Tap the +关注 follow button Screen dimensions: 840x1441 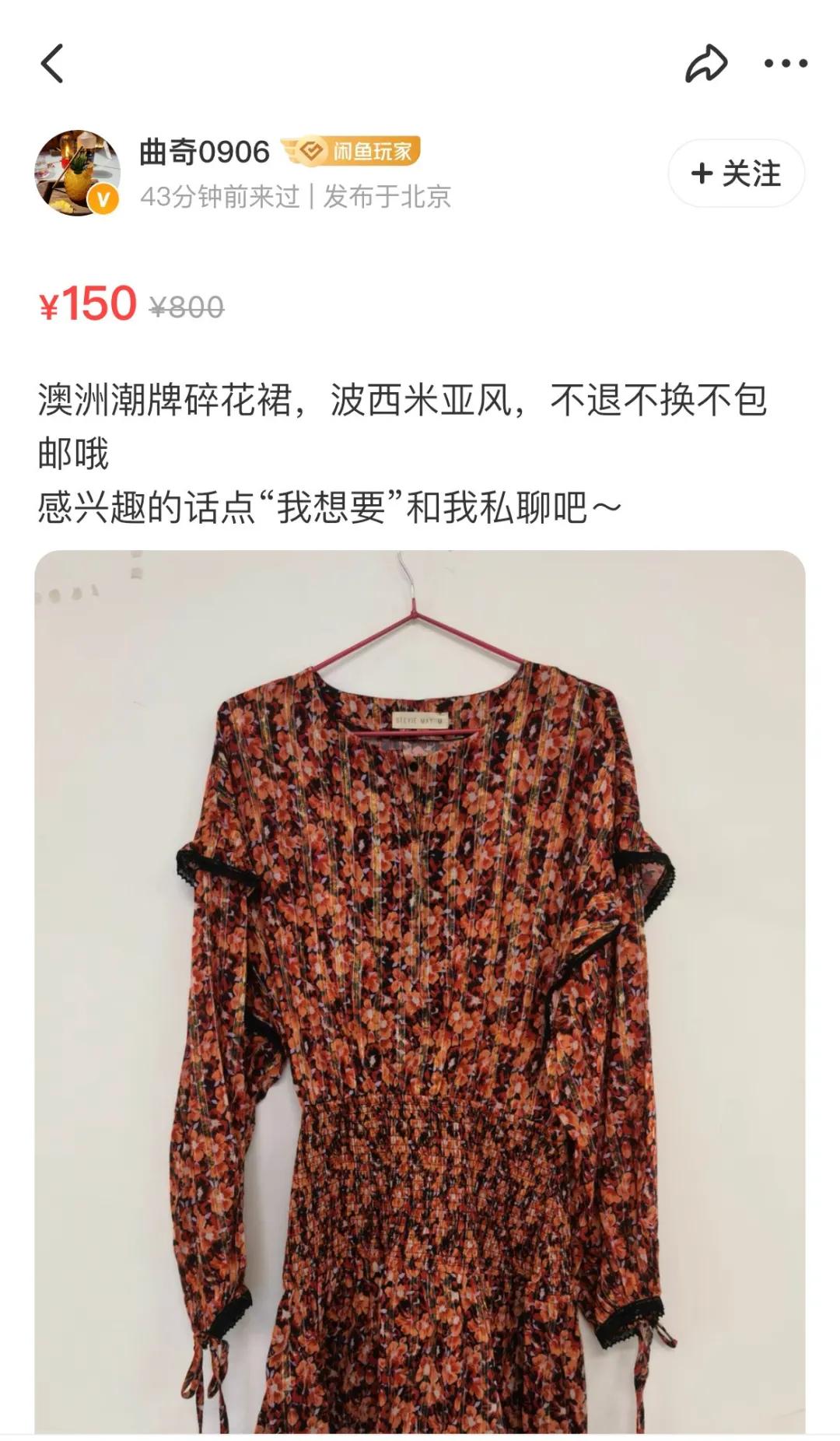point(736,174)
